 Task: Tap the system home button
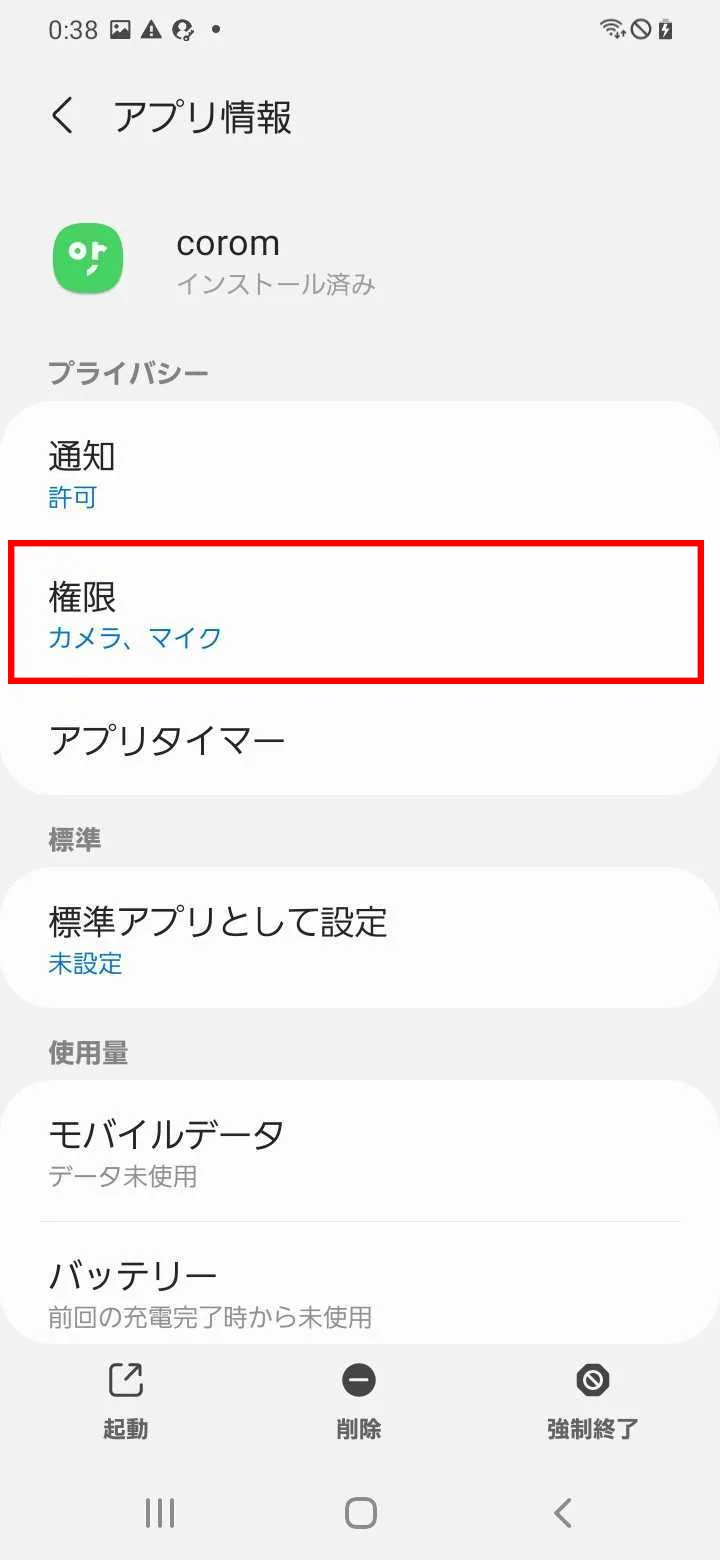tap(360, 1513)
